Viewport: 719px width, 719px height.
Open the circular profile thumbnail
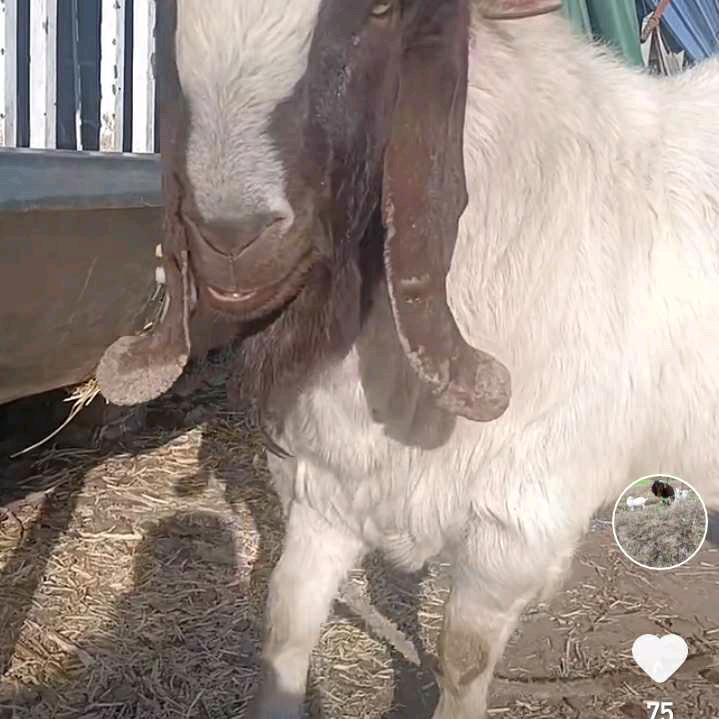[659, 521]
